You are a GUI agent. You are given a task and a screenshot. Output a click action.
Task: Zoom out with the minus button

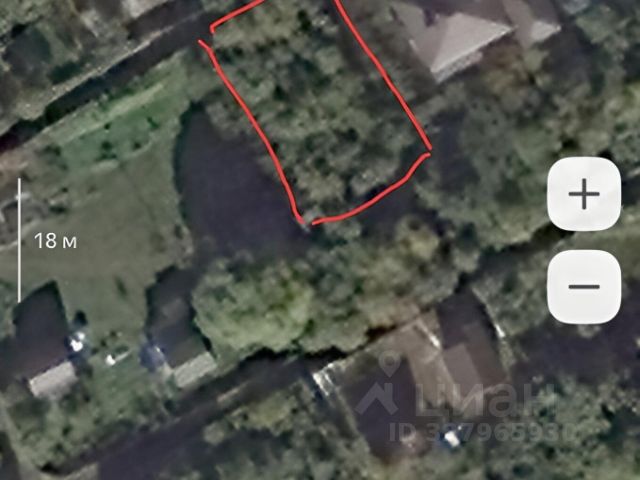click(583, 286)
